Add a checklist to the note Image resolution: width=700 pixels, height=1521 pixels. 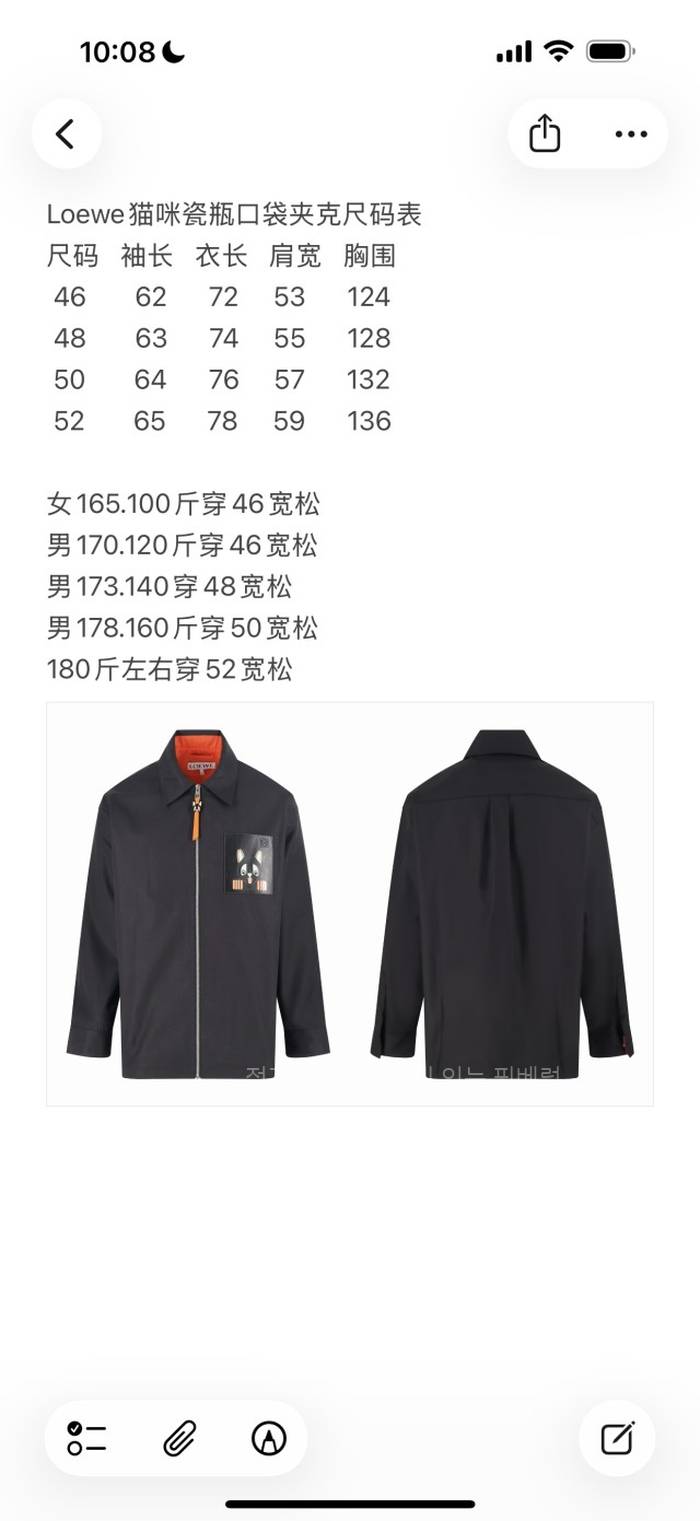click(x=87, y=1438)
